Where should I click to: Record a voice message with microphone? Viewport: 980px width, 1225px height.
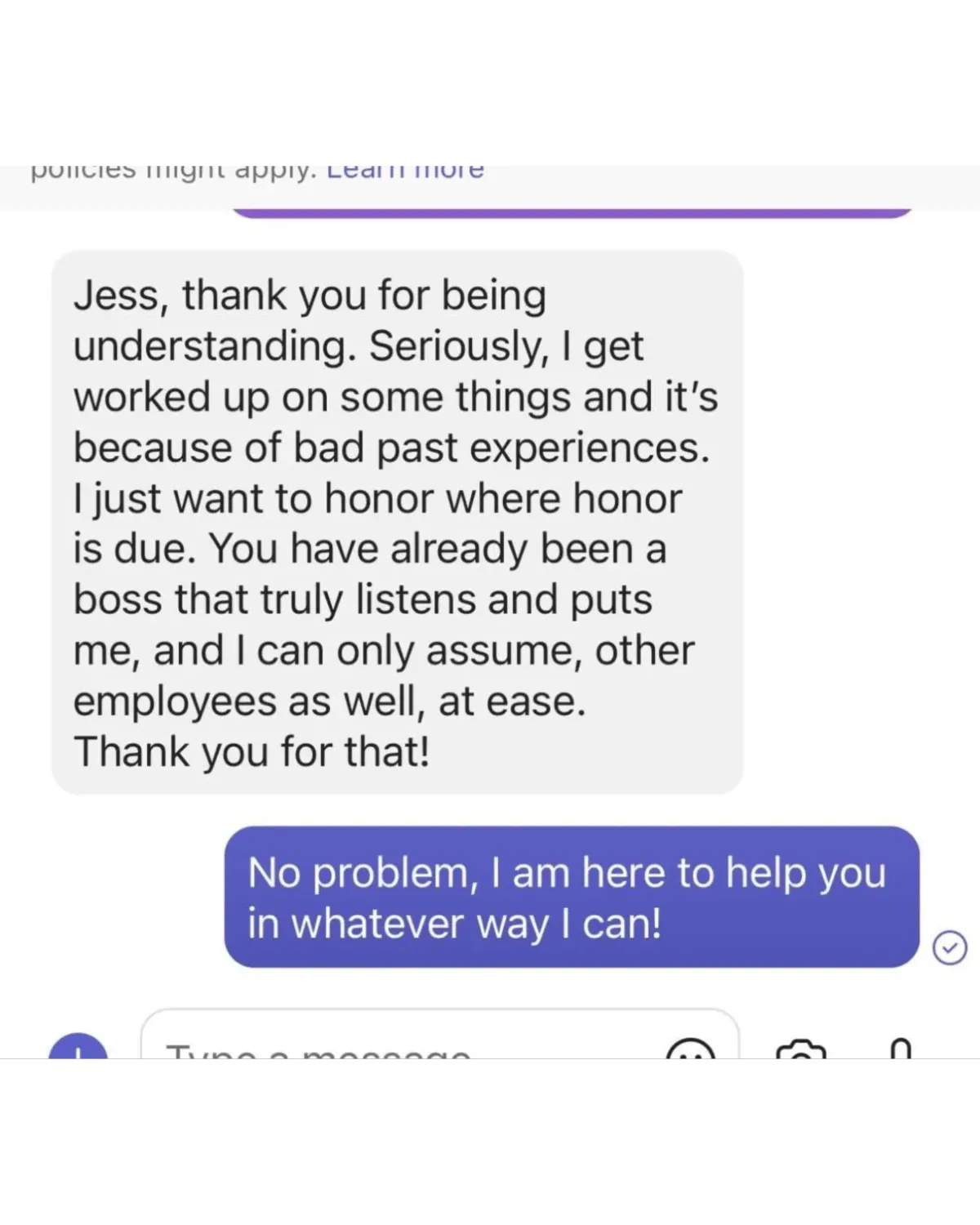(x=900, y=1048)
